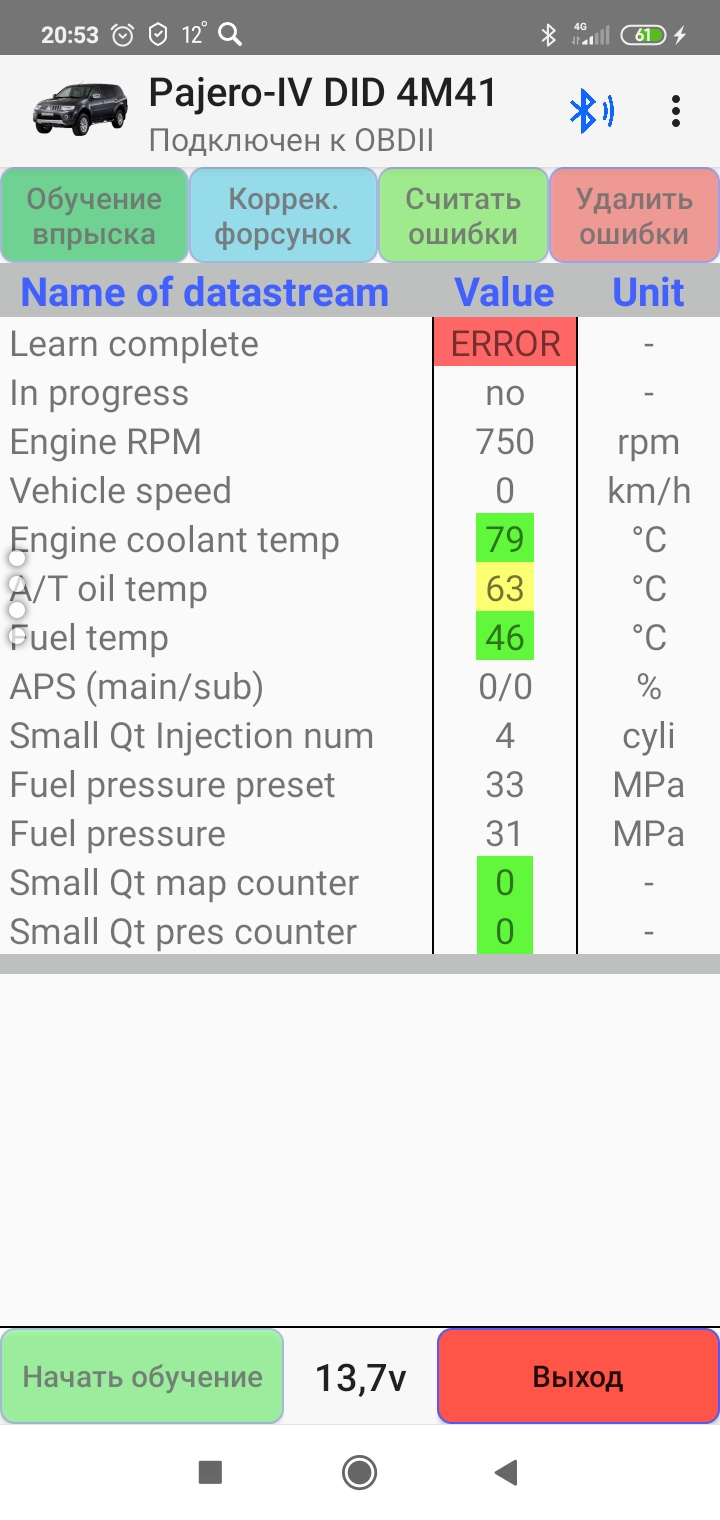This screenshot has width=720, height=1520.
Task: Select the Обучение впрыска button
Action: [x=94, y=216]
